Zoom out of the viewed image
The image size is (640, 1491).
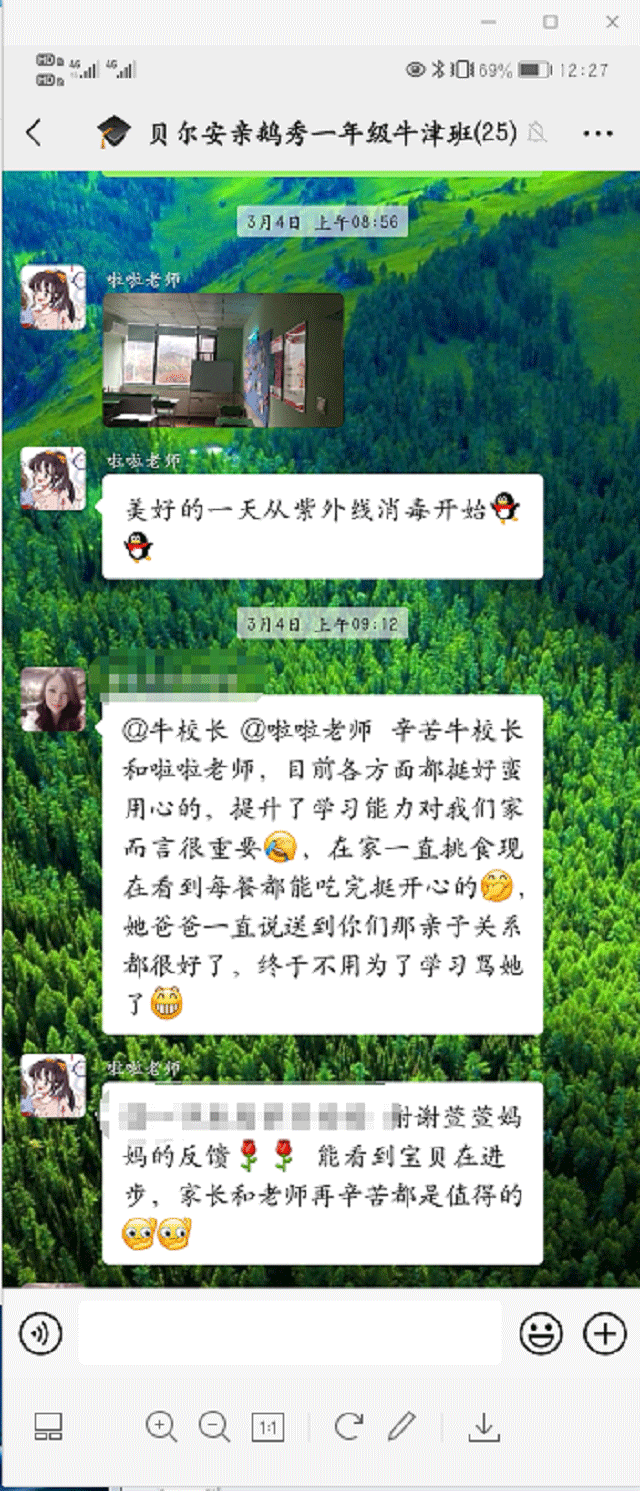pos(214,1426)
